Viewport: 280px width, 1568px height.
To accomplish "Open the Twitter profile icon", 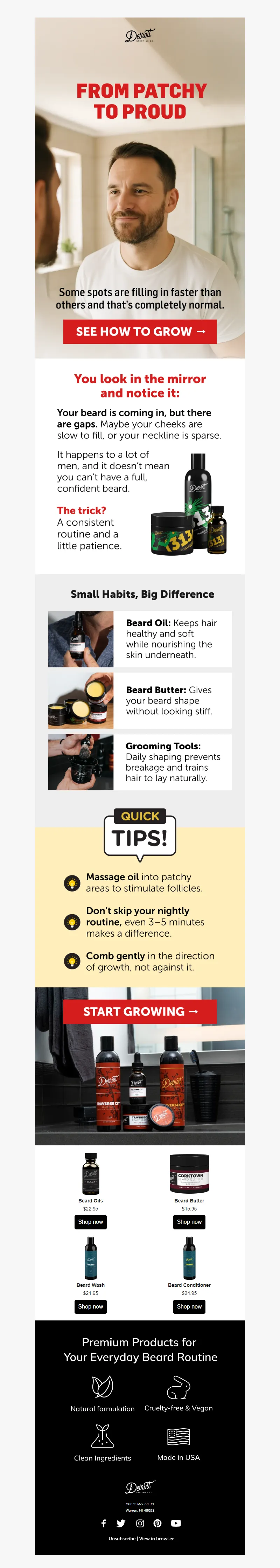I will pos(120,1523).
